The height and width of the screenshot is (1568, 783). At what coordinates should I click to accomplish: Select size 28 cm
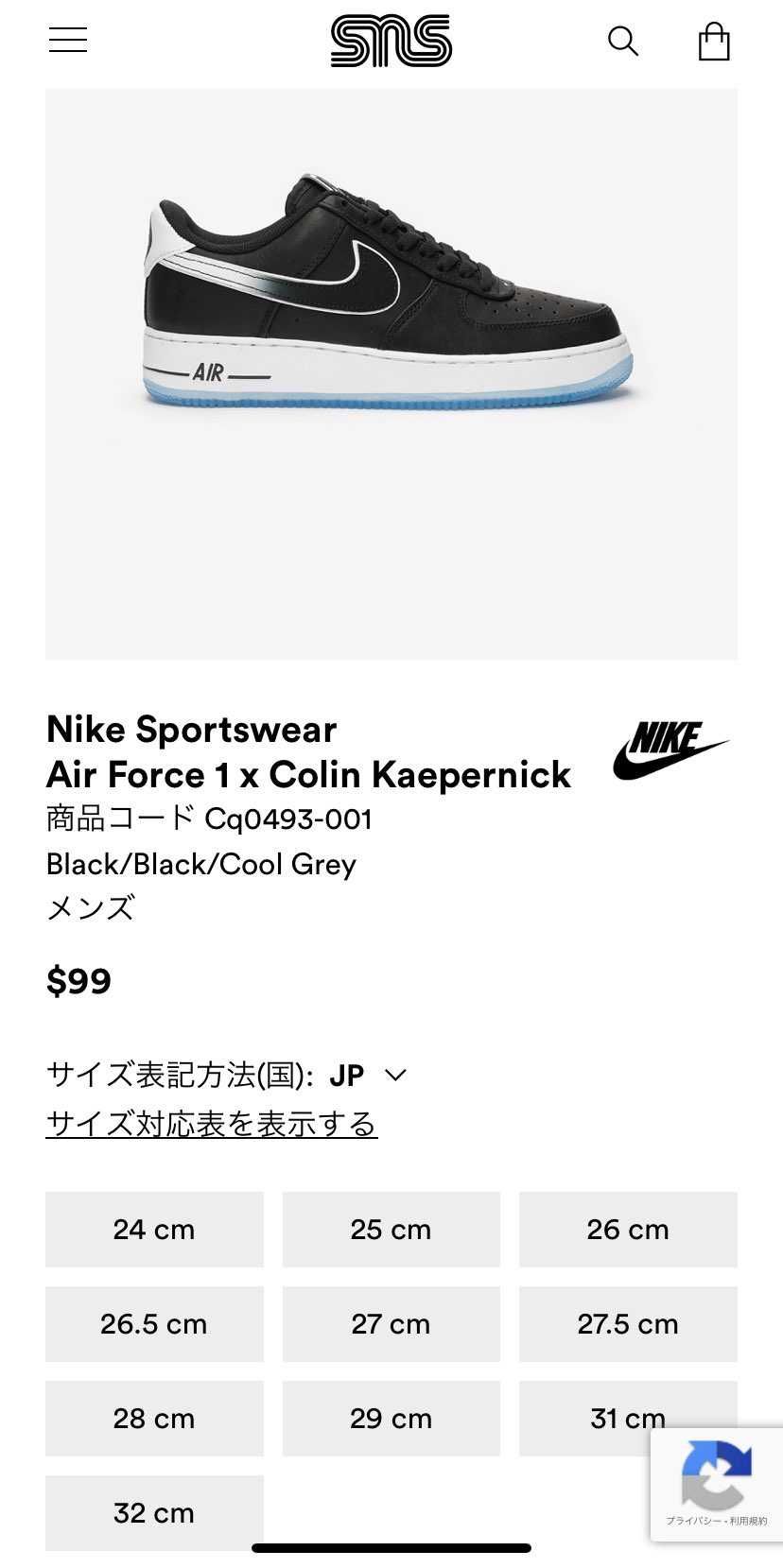pyautogui.click(x=154, y=1419)
